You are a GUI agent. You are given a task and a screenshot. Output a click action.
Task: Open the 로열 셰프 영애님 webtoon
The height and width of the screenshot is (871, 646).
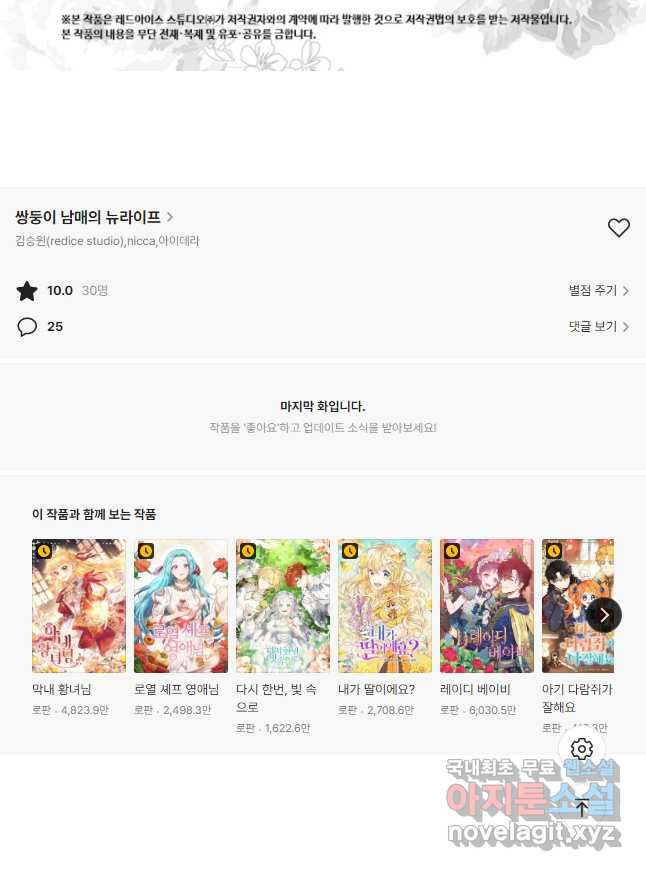tap(181, 606)
